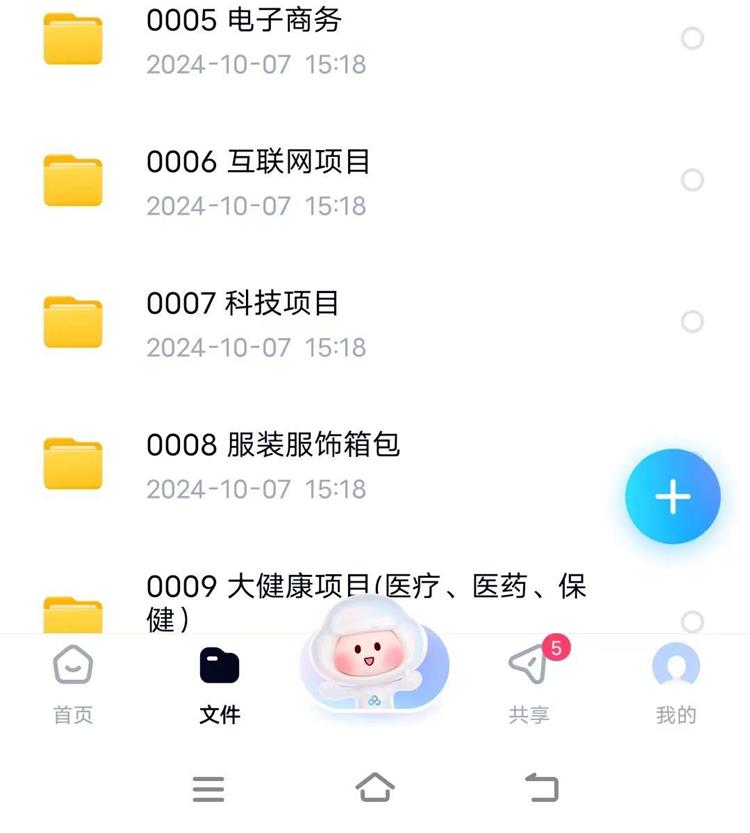Select the circle next to 0007 科技项目
This screenshot has height=833, width=750.
(x=692, y=322)
